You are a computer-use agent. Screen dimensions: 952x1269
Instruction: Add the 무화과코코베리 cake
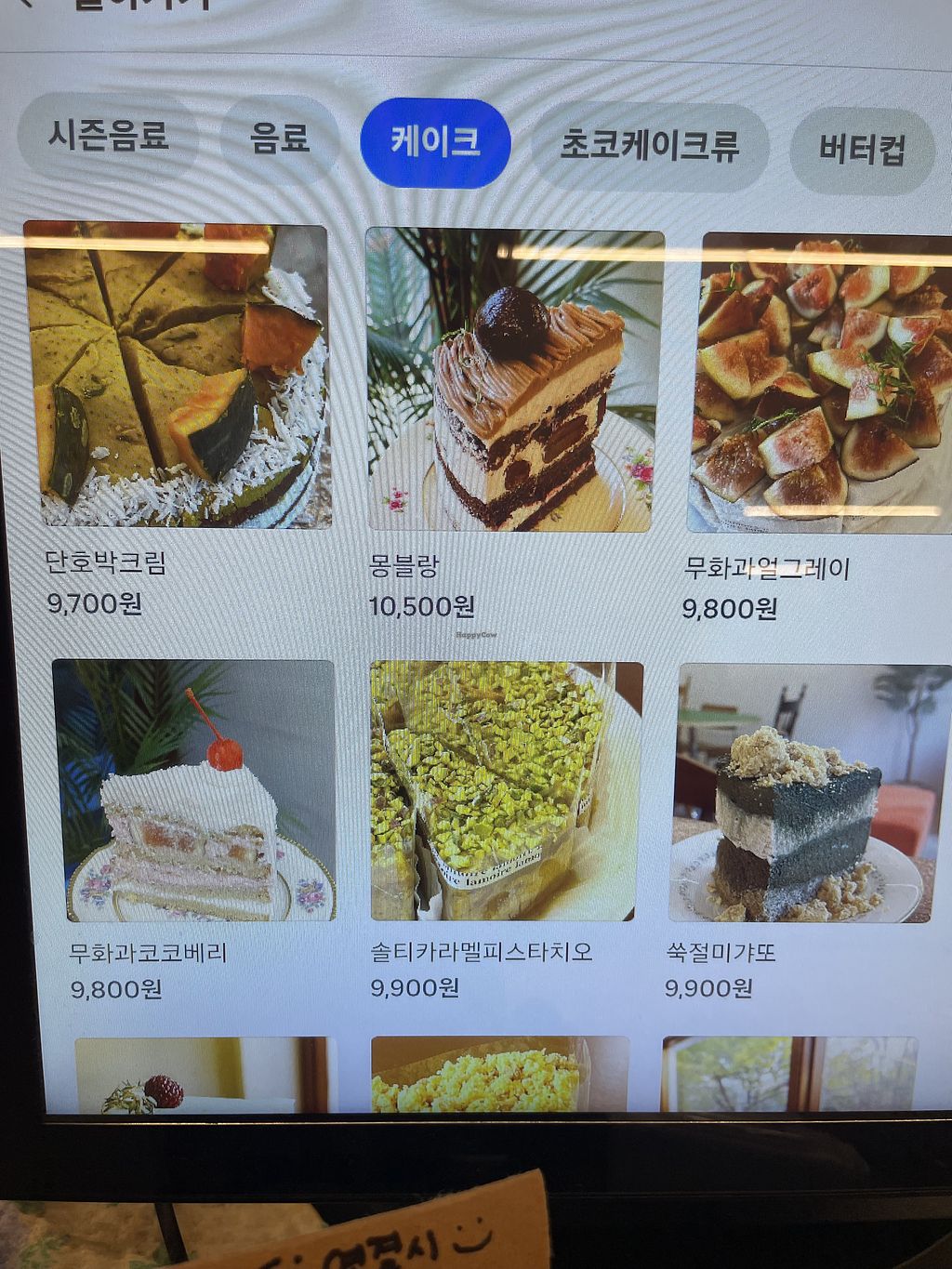(195, 790)
